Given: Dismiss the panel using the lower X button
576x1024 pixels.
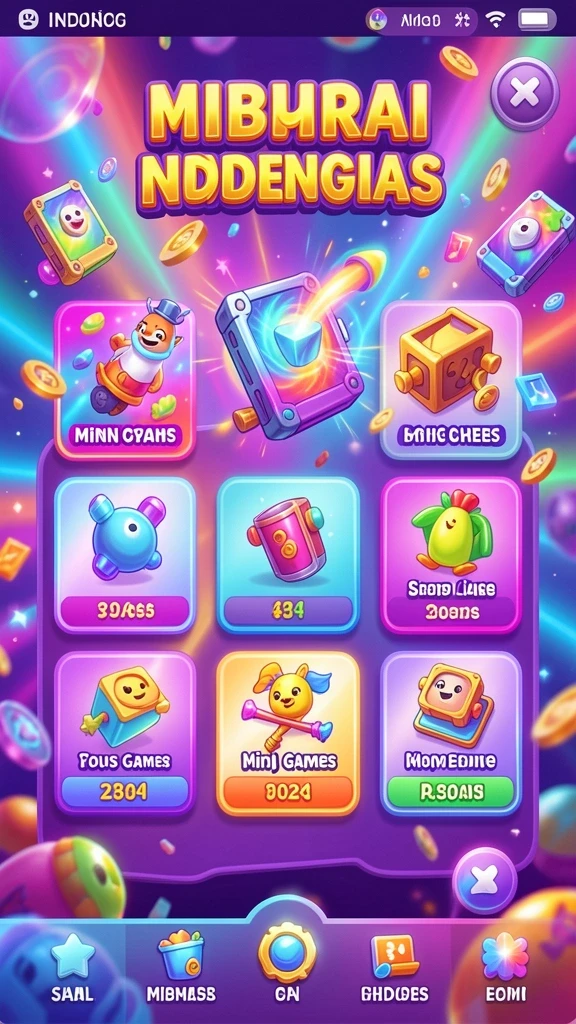Looking at the screenshot, I should coord(485,880).
